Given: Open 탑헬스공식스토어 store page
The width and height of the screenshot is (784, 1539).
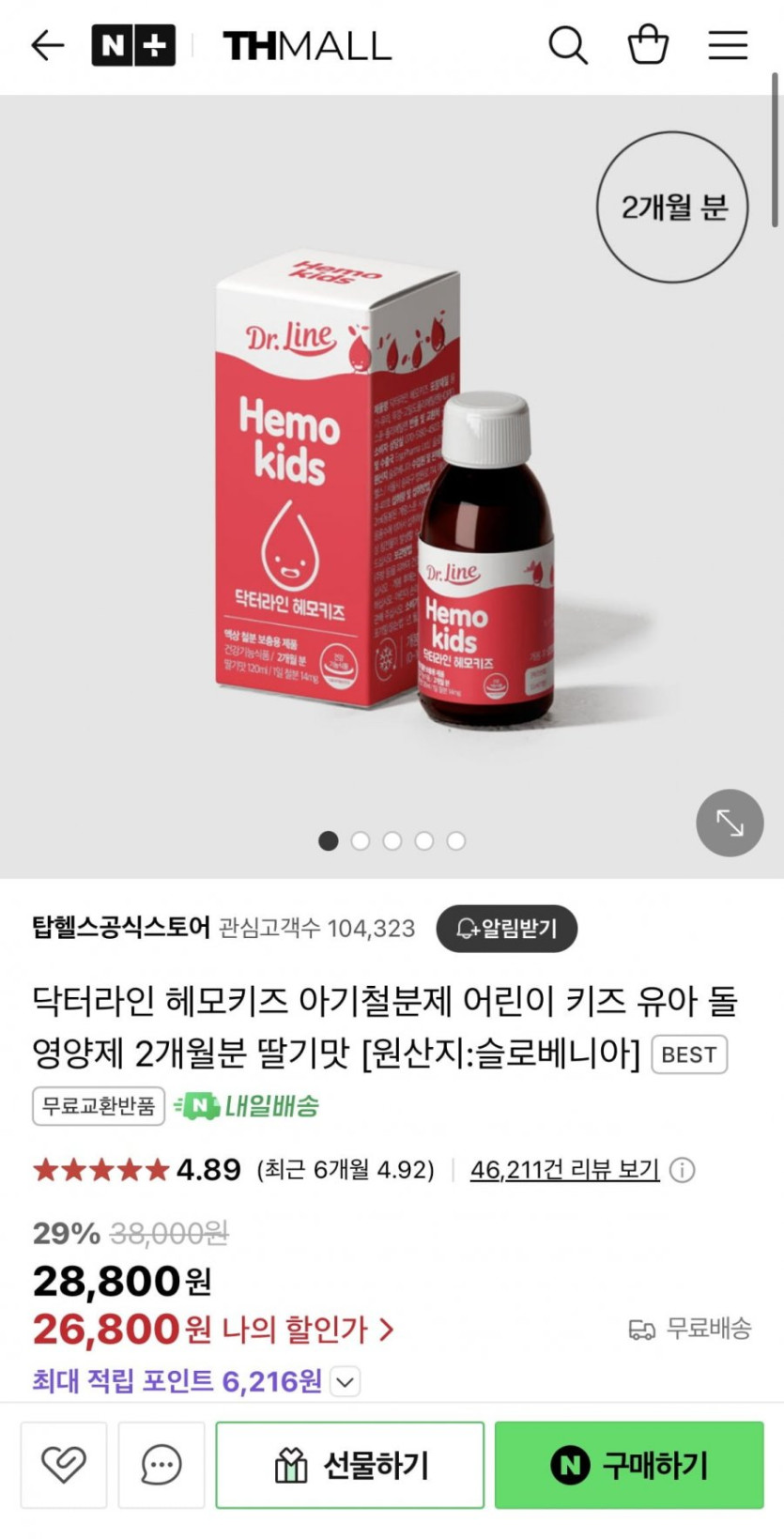Looking at the screenshot, I should point(121,928).
